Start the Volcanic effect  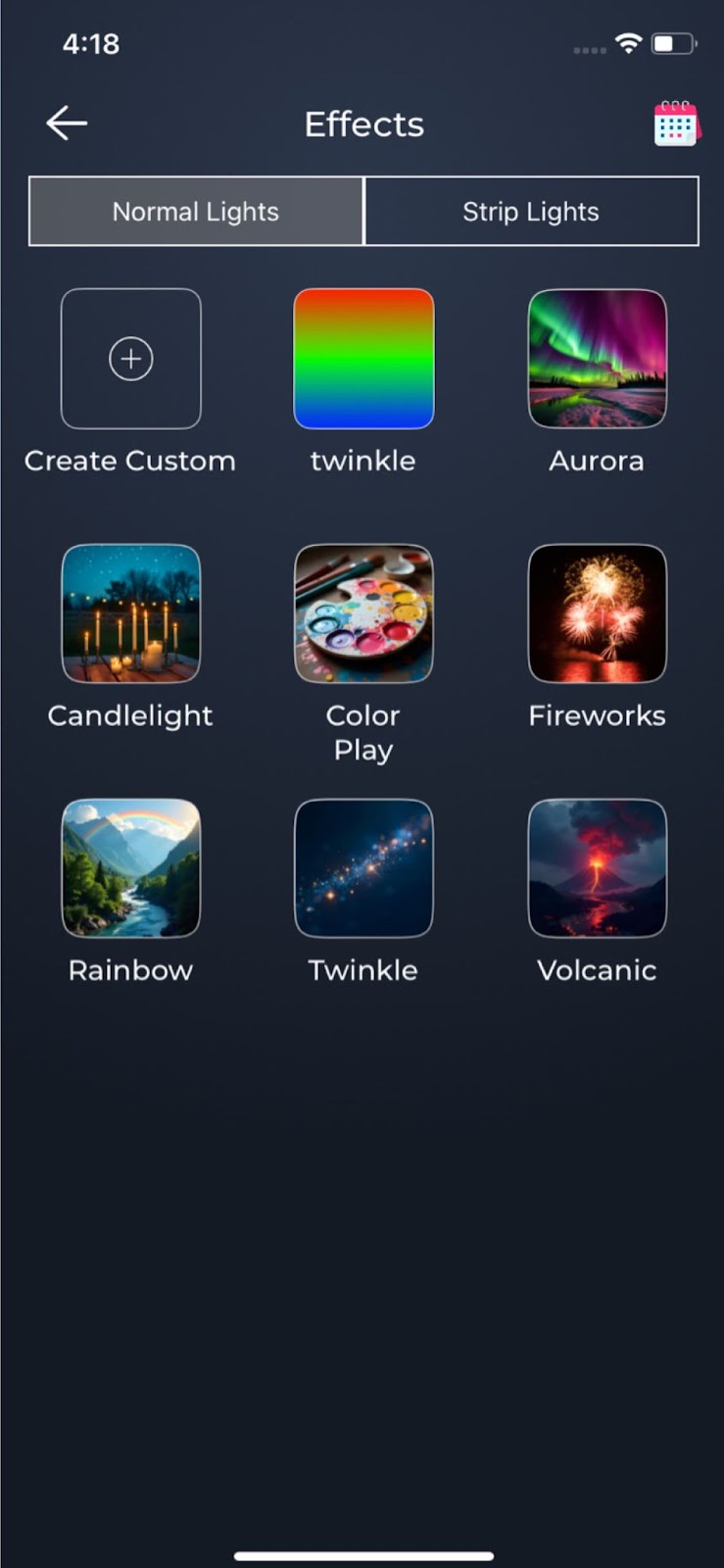pos(597,868)
